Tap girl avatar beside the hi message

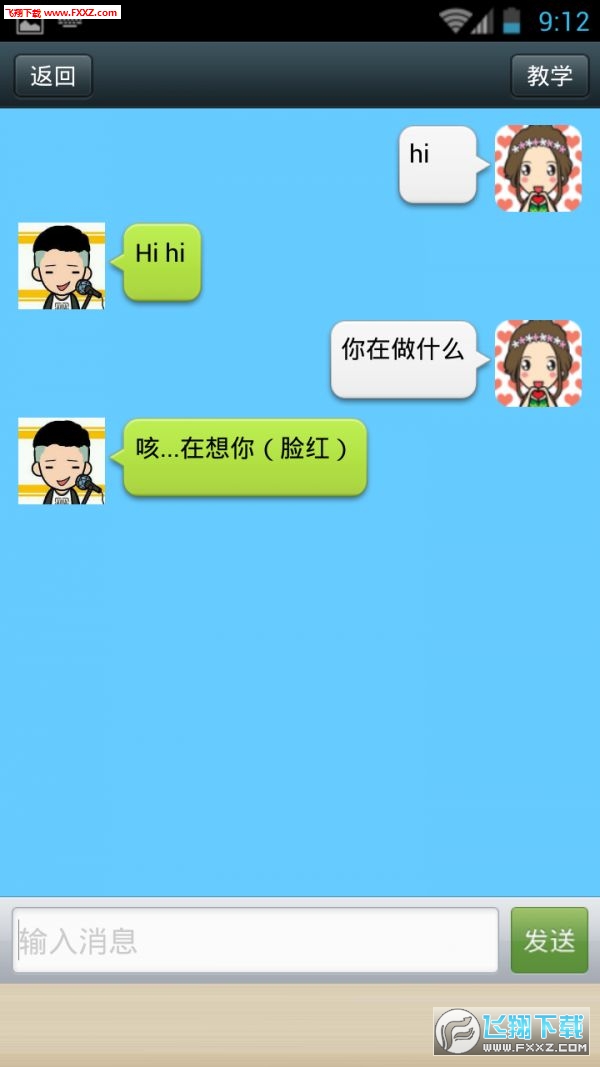tap(538, 168)
